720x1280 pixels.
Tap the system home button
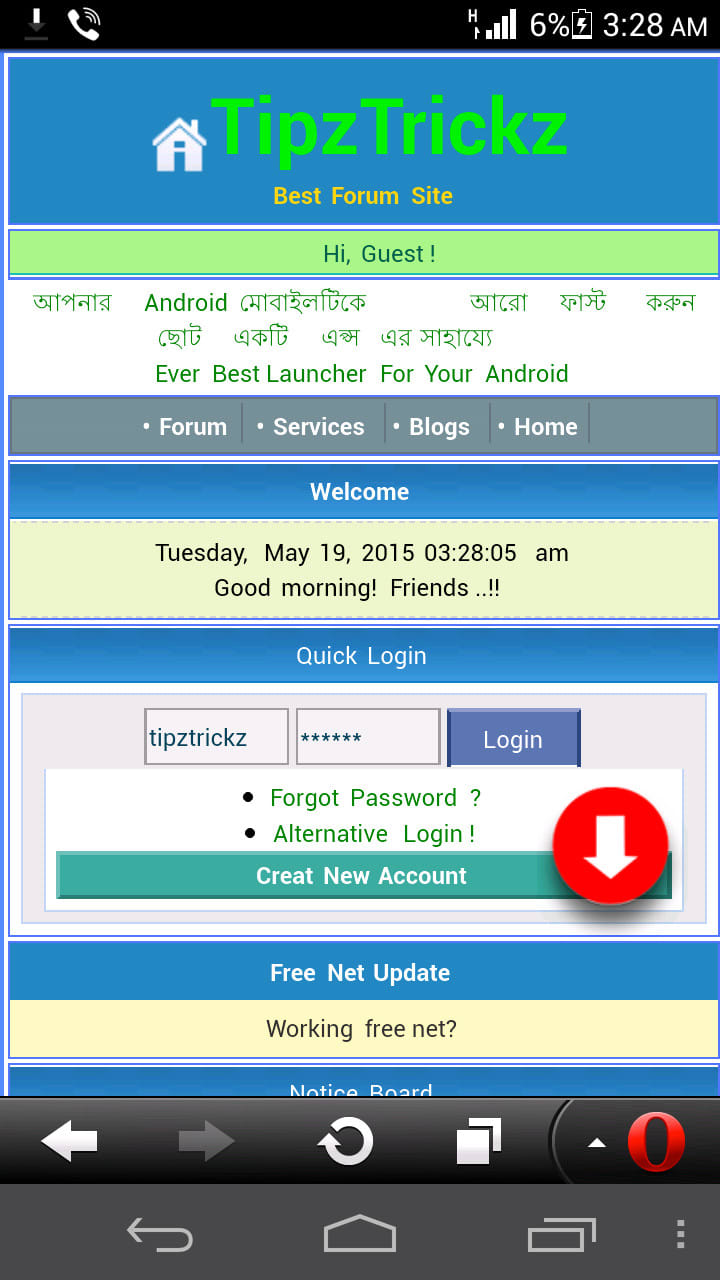pyautogui.click(x=360, y=1234)
